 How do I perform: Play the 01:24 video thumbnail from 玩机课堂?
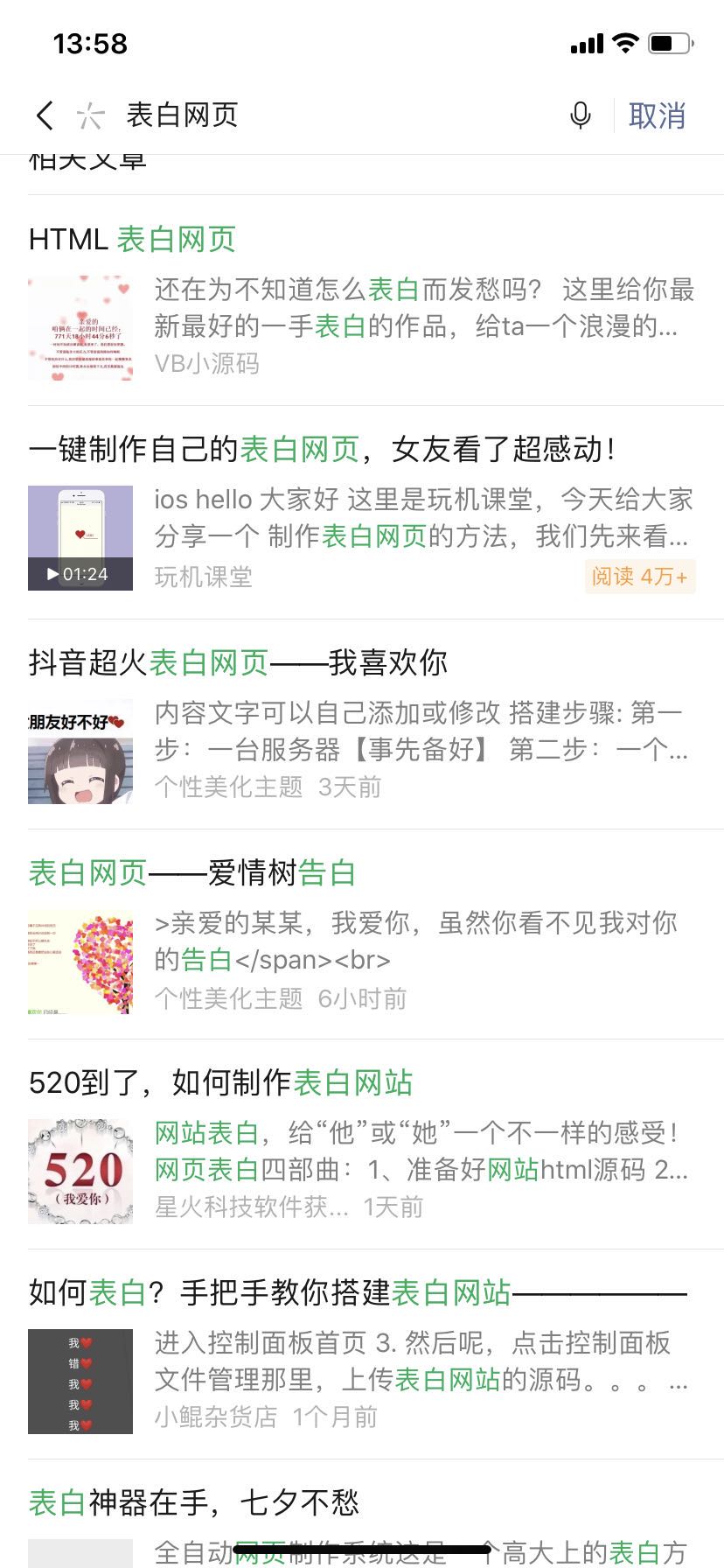80,538
